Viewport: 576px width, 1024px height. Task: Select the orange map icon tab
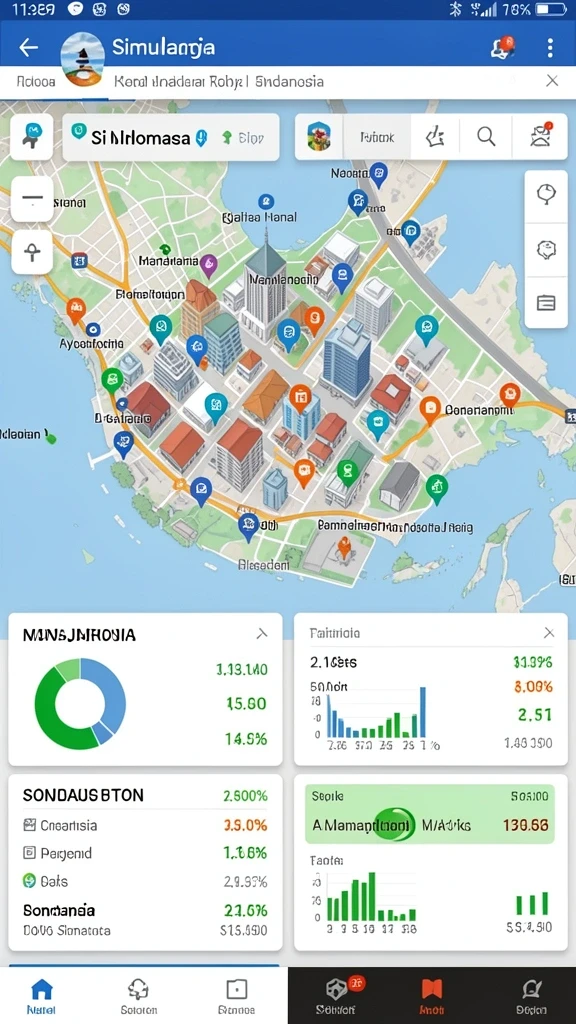[431, 996]
